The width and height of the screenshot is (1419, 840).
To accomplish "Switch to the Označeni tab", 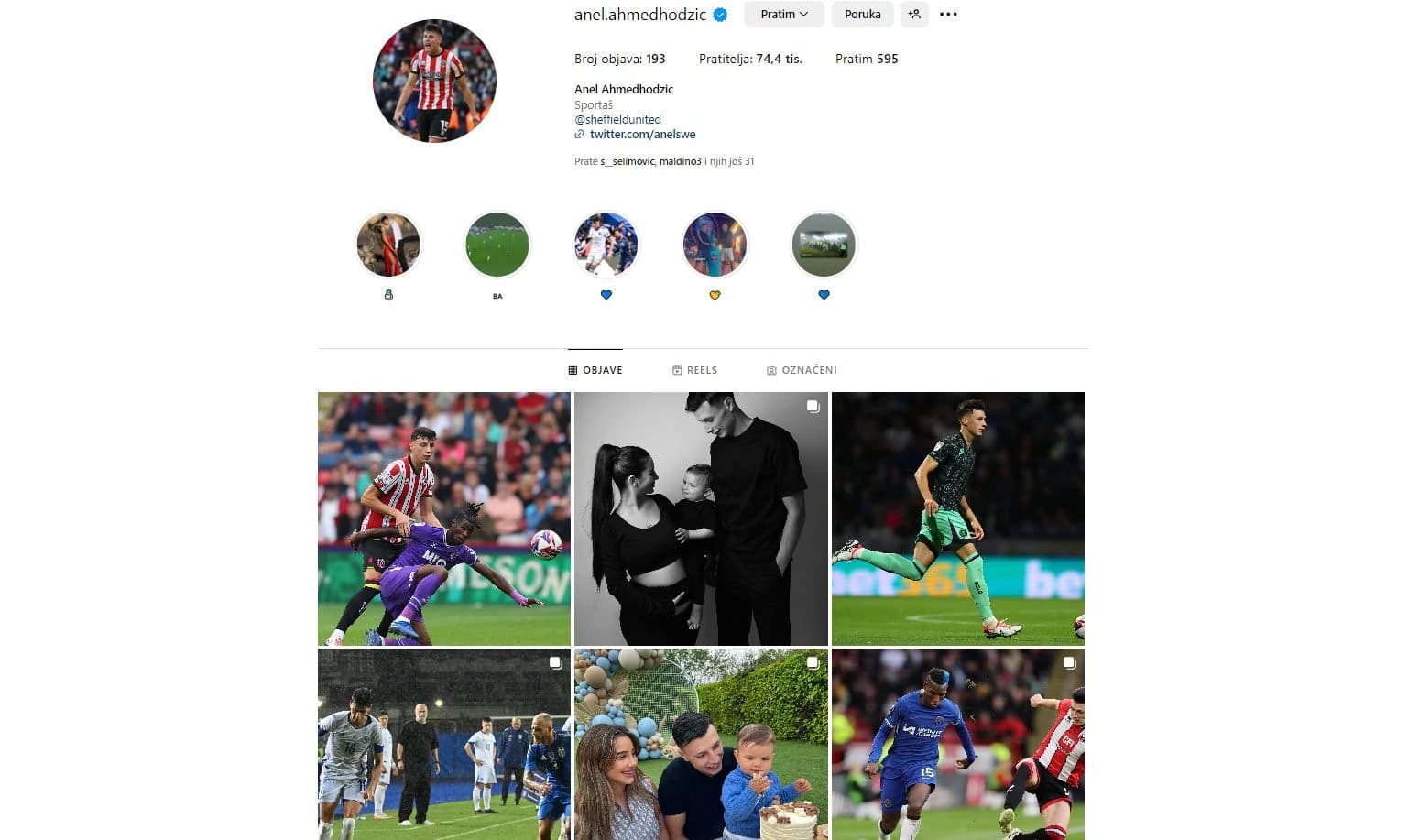I will pyautogui.click(x=802, y=370).
